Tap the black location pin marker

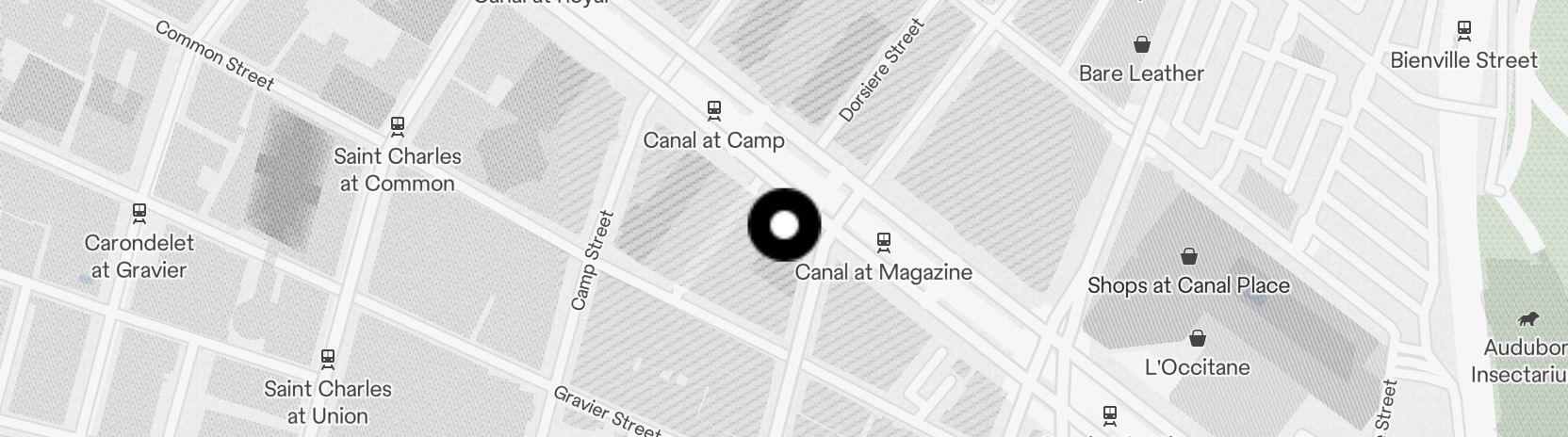tap(784, 225)
